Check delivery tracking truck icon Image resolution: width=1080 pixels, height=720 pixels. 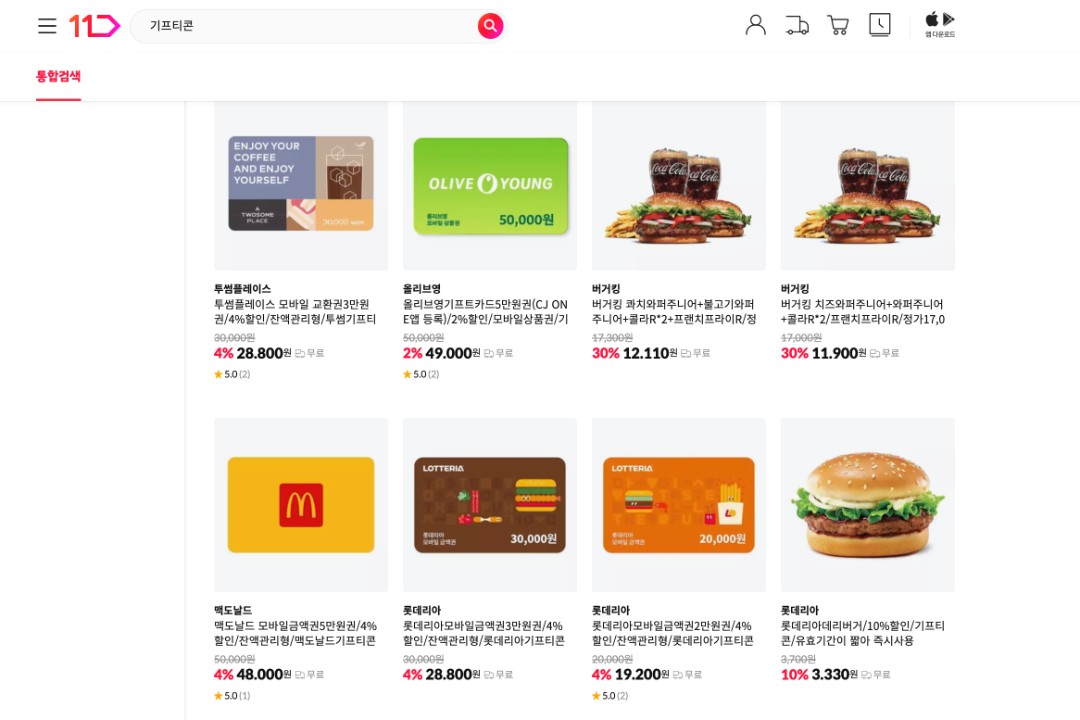coord(797,25)
